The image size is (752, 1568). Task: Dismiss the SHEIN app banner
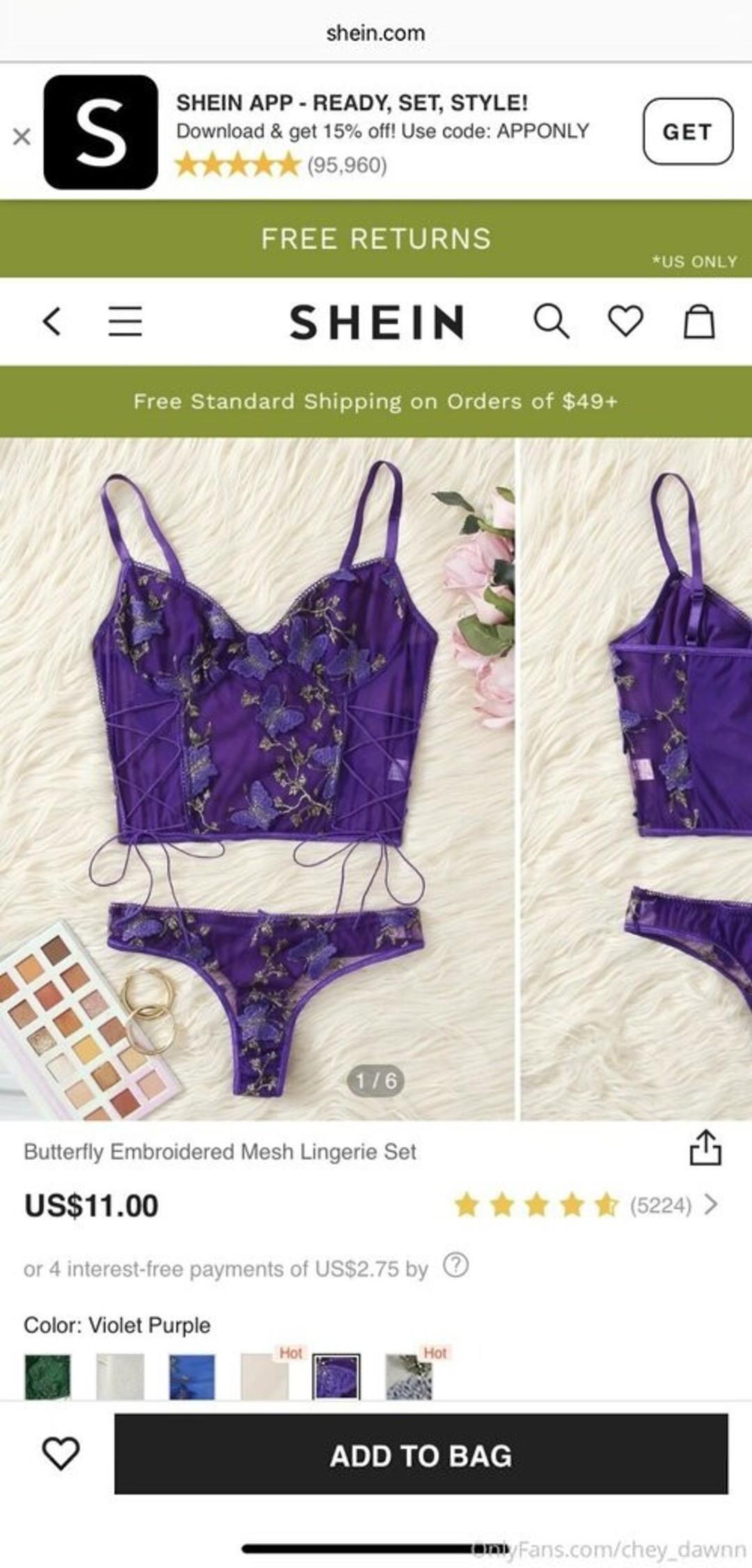pyautogui.click(x=22, y=137)
